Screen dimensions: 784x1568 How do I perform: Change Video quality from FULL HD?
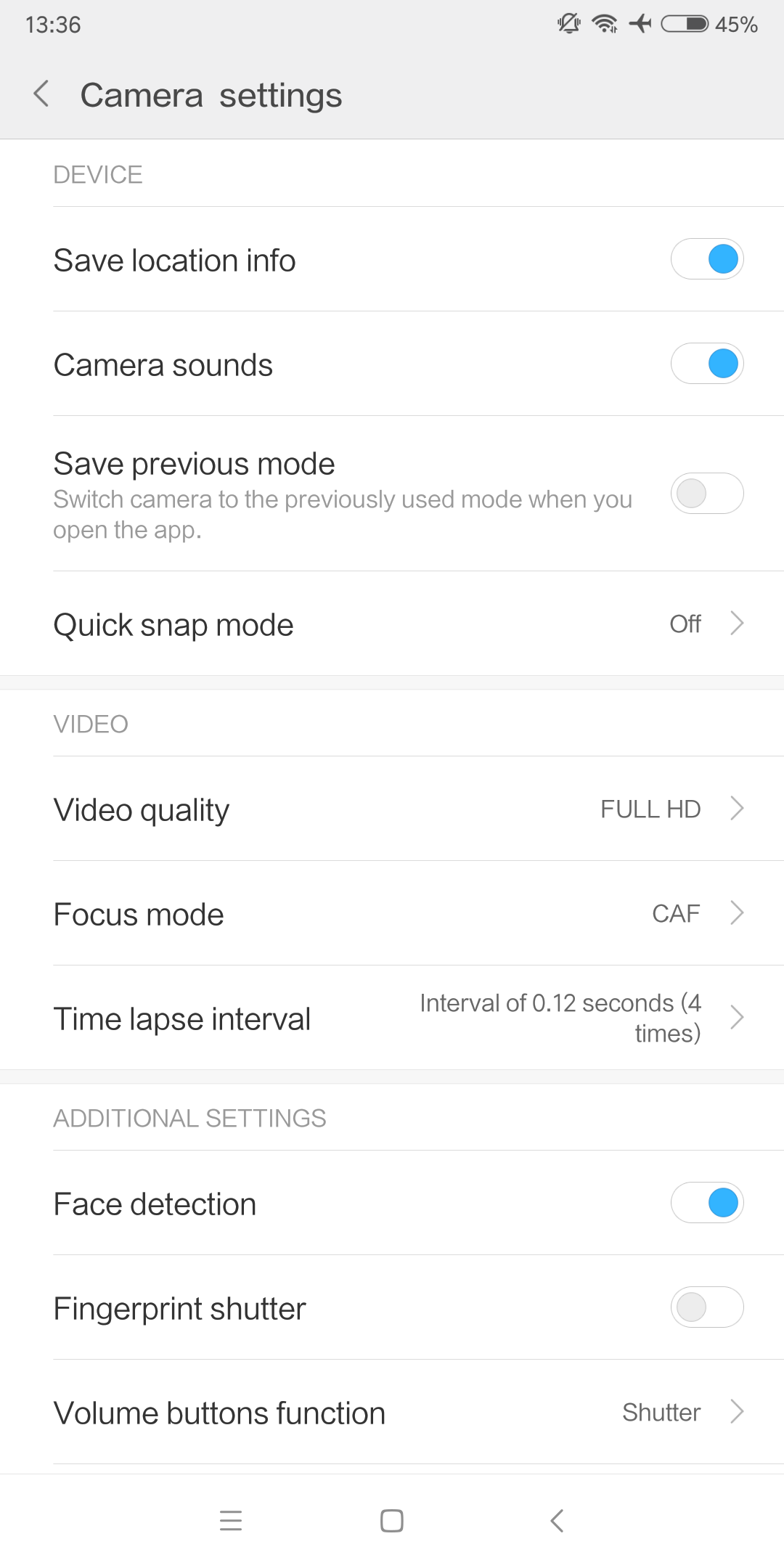(x=392, y=809)
